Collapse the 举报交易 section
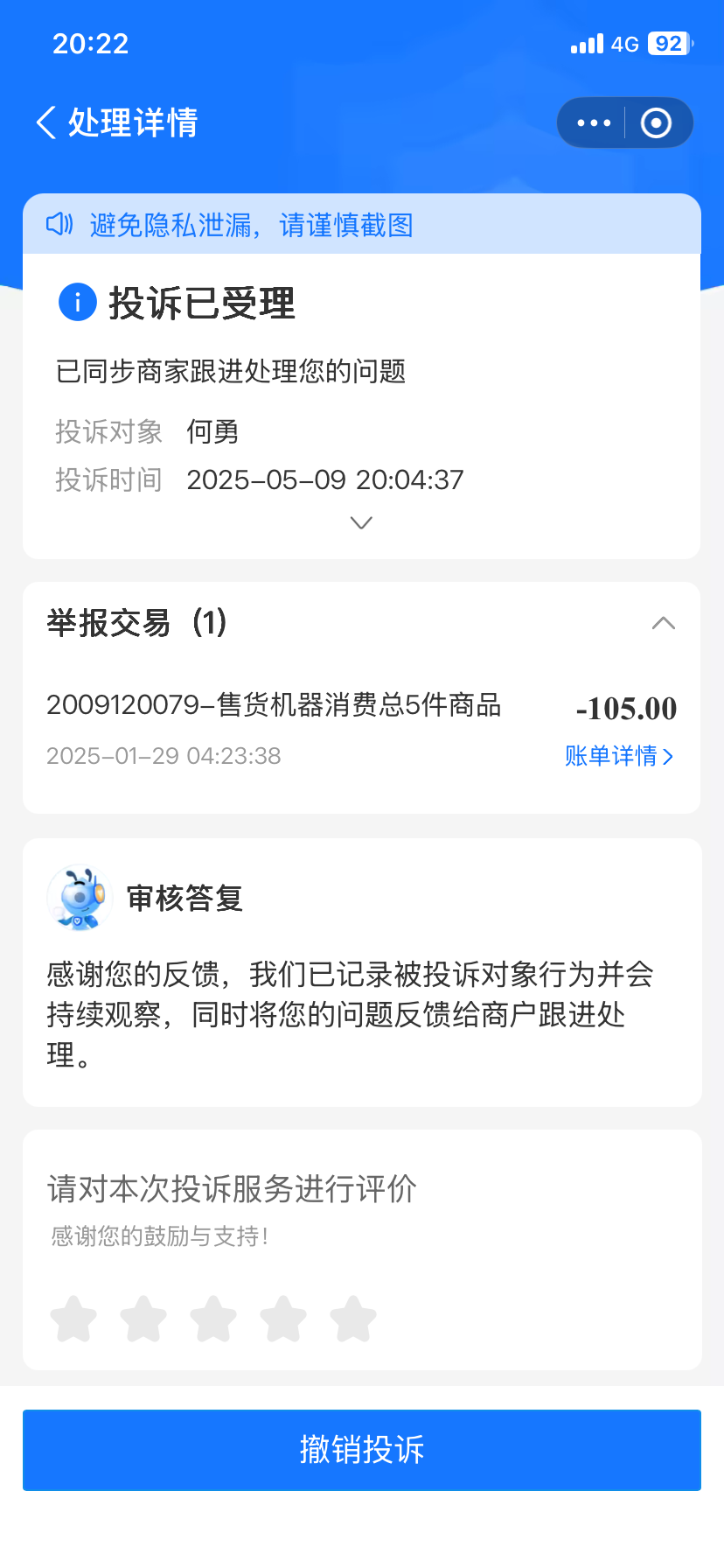Image resolution: width=724 pixels, height=1568 pixels. 663,623
